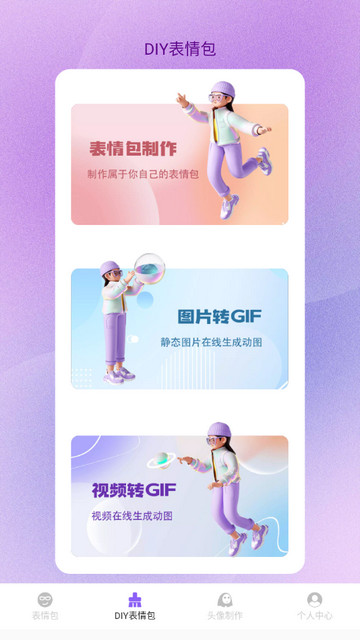
Task: Open the 个人中心 tab
Action: (x=315, y=607)
